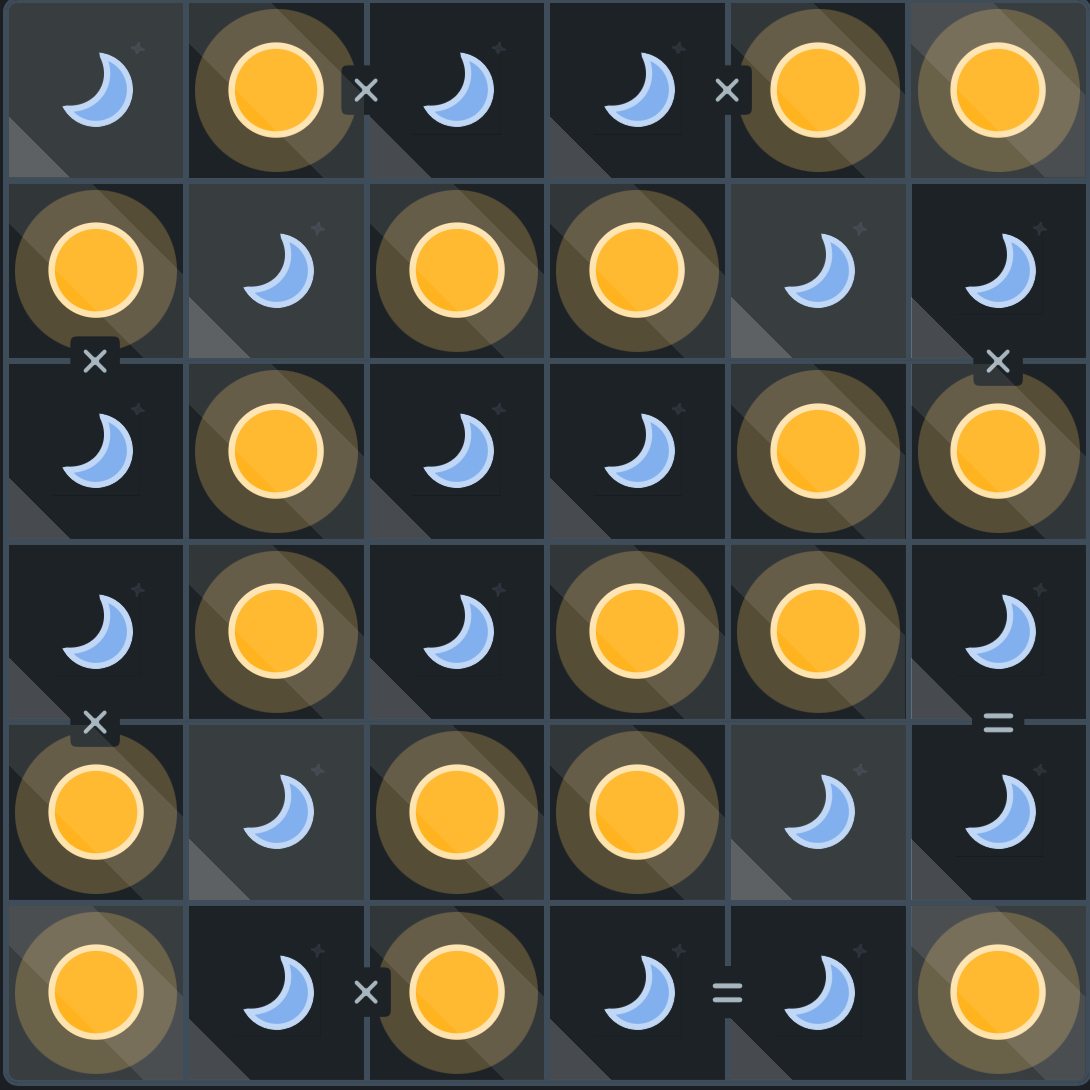Change the sun in row 2, column 1
The image size is (1090, 1090).
[x=96, y=270]
